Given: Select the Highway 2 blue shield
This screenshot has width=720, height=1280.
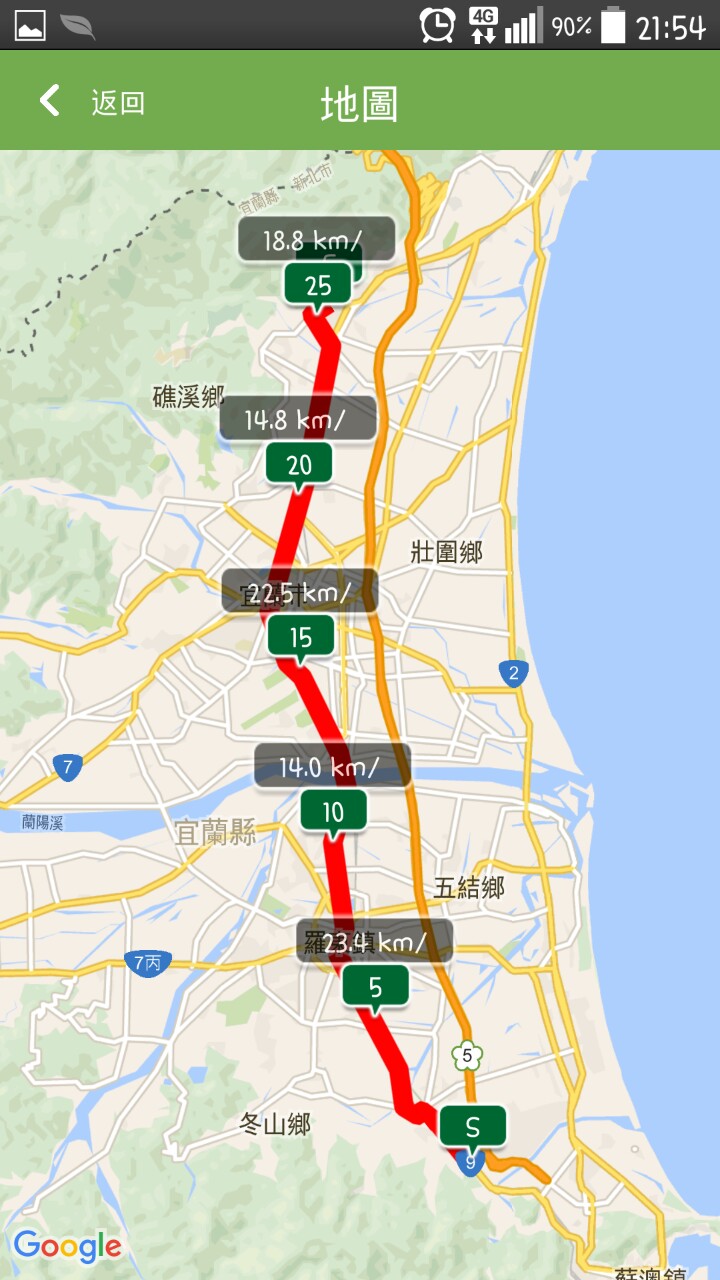Looking at the screenshot, I should pyautogui.click(x=512, y=673).
